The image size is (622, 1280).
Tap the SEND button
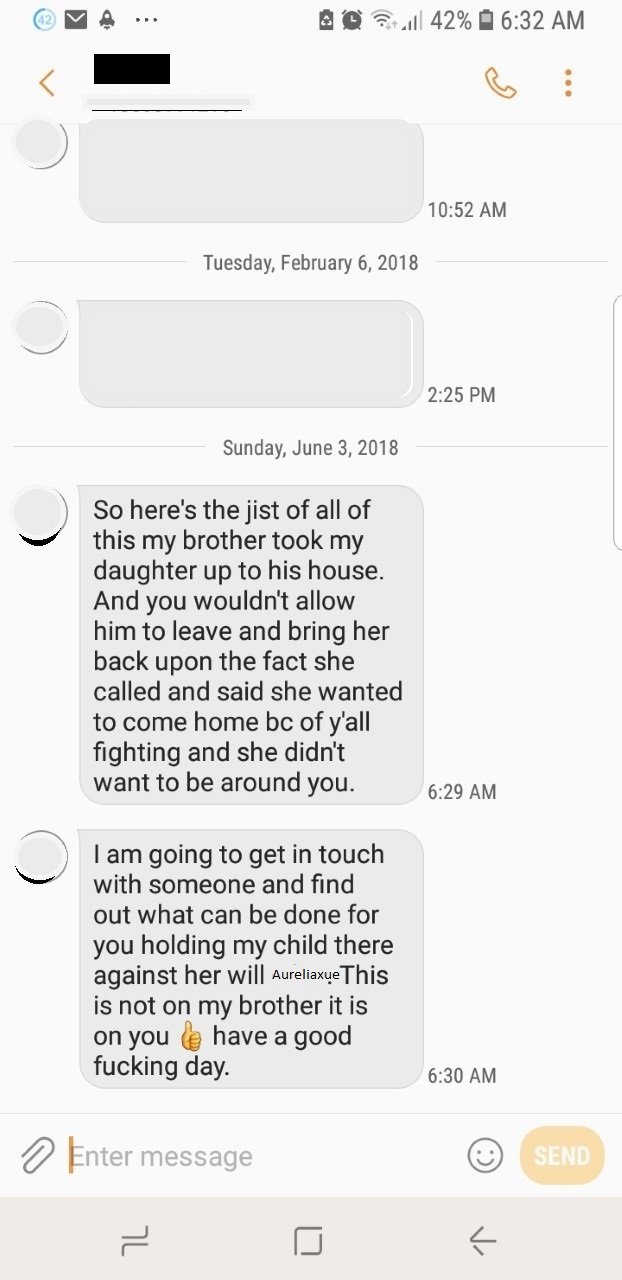pyautogui.click(x=562, y=1156)
